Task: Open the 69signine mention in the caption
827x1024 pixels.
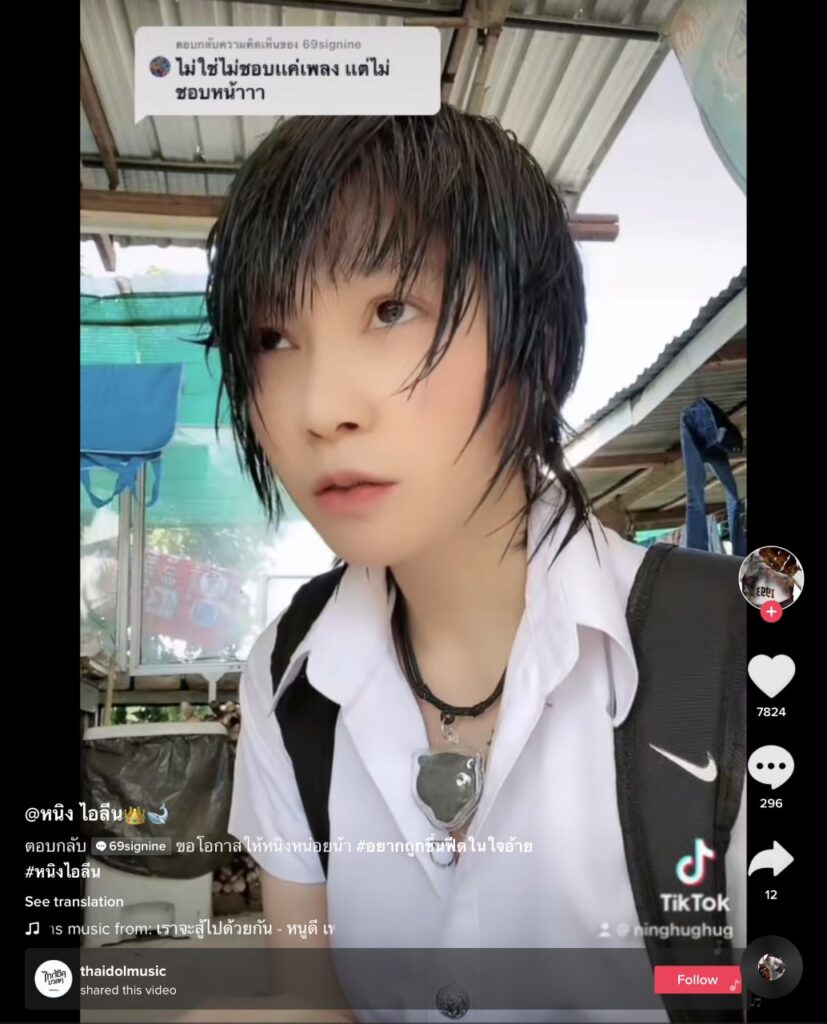Action: tap(132, 846)
